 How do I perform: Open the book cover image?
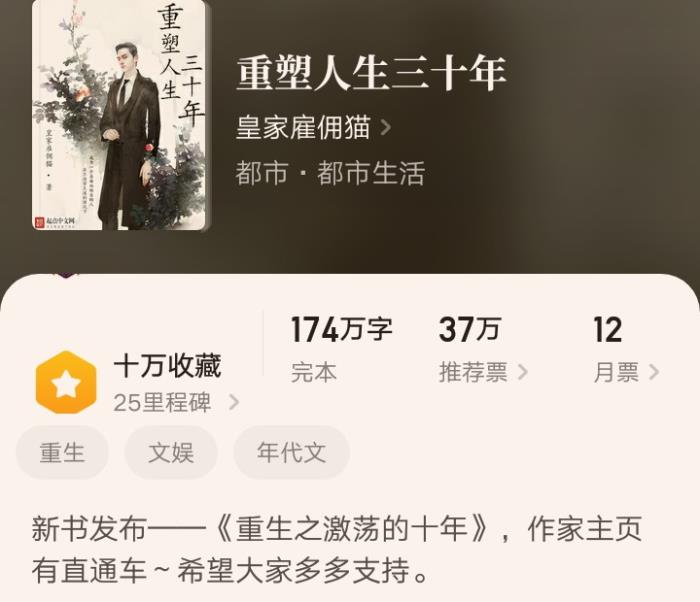120,115
